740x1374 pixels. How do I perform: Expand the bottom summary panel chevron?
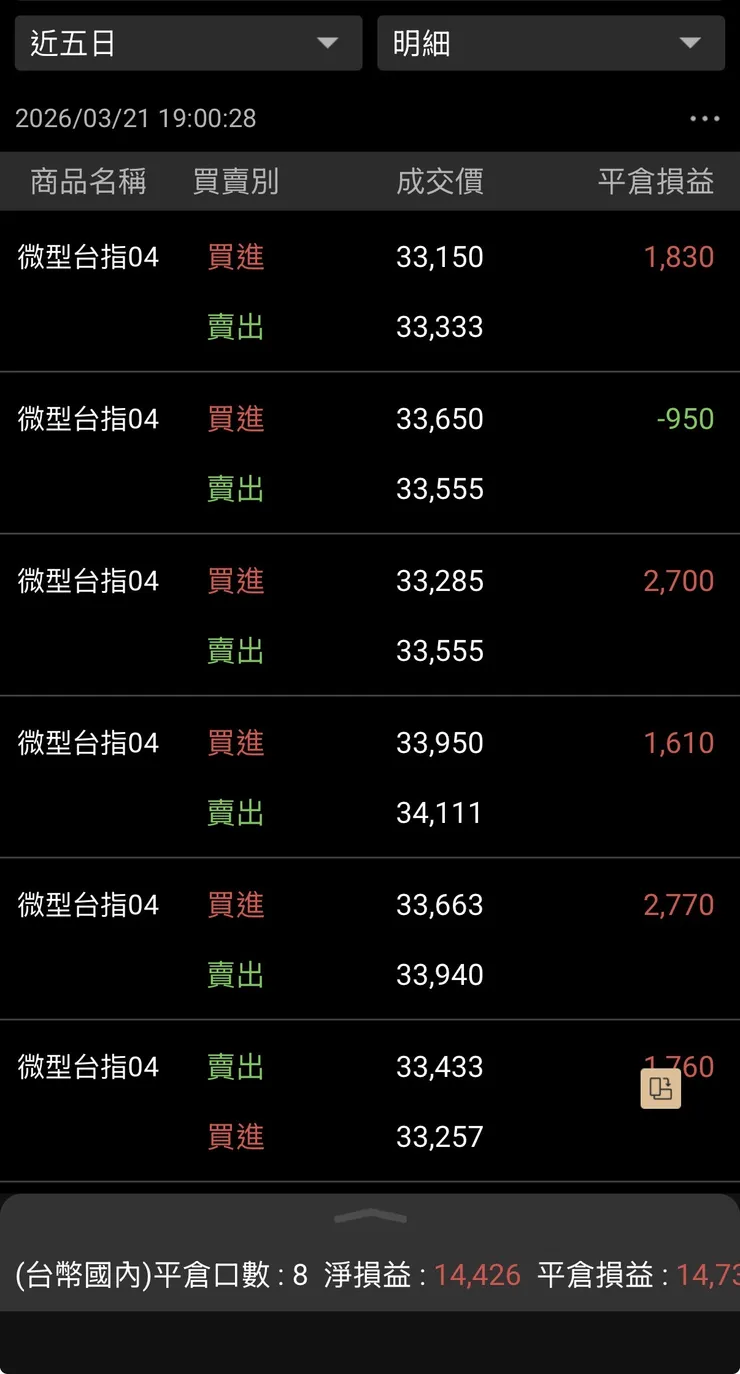[370, 1215]
